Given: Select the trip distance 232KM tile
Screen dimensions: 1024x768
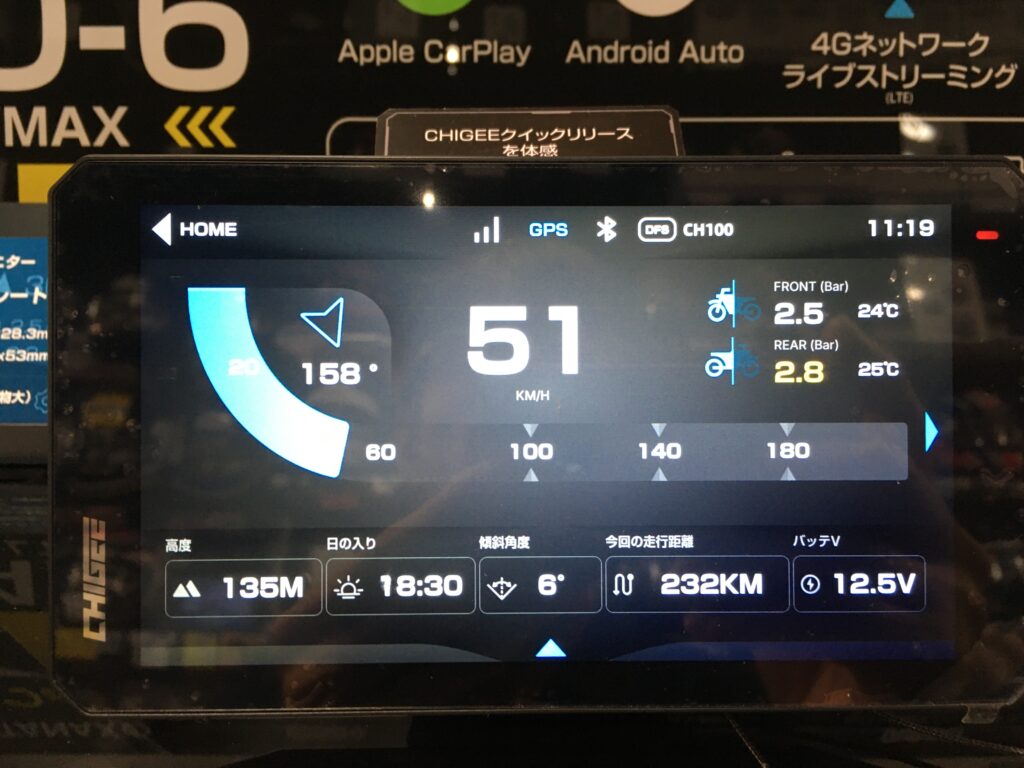Looking at the screenshot, I should (697, 585).
